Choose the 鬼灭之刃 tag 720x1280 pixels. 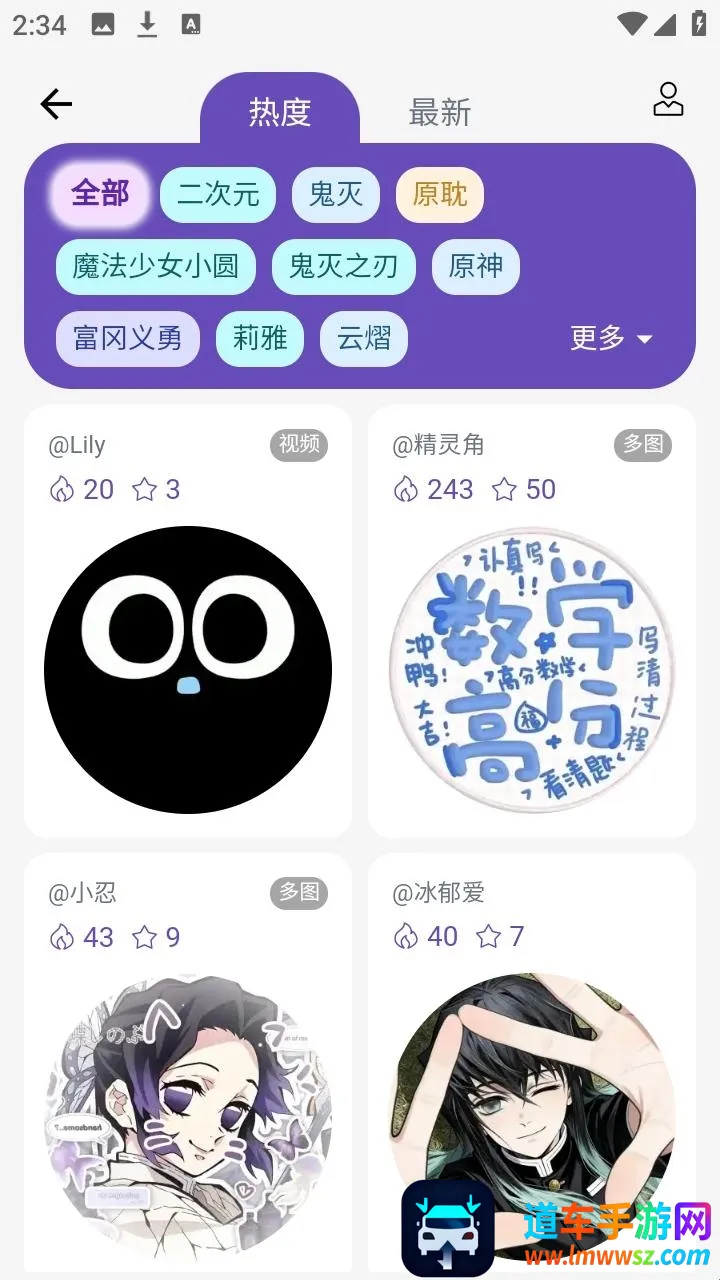(x=344, y=266)
